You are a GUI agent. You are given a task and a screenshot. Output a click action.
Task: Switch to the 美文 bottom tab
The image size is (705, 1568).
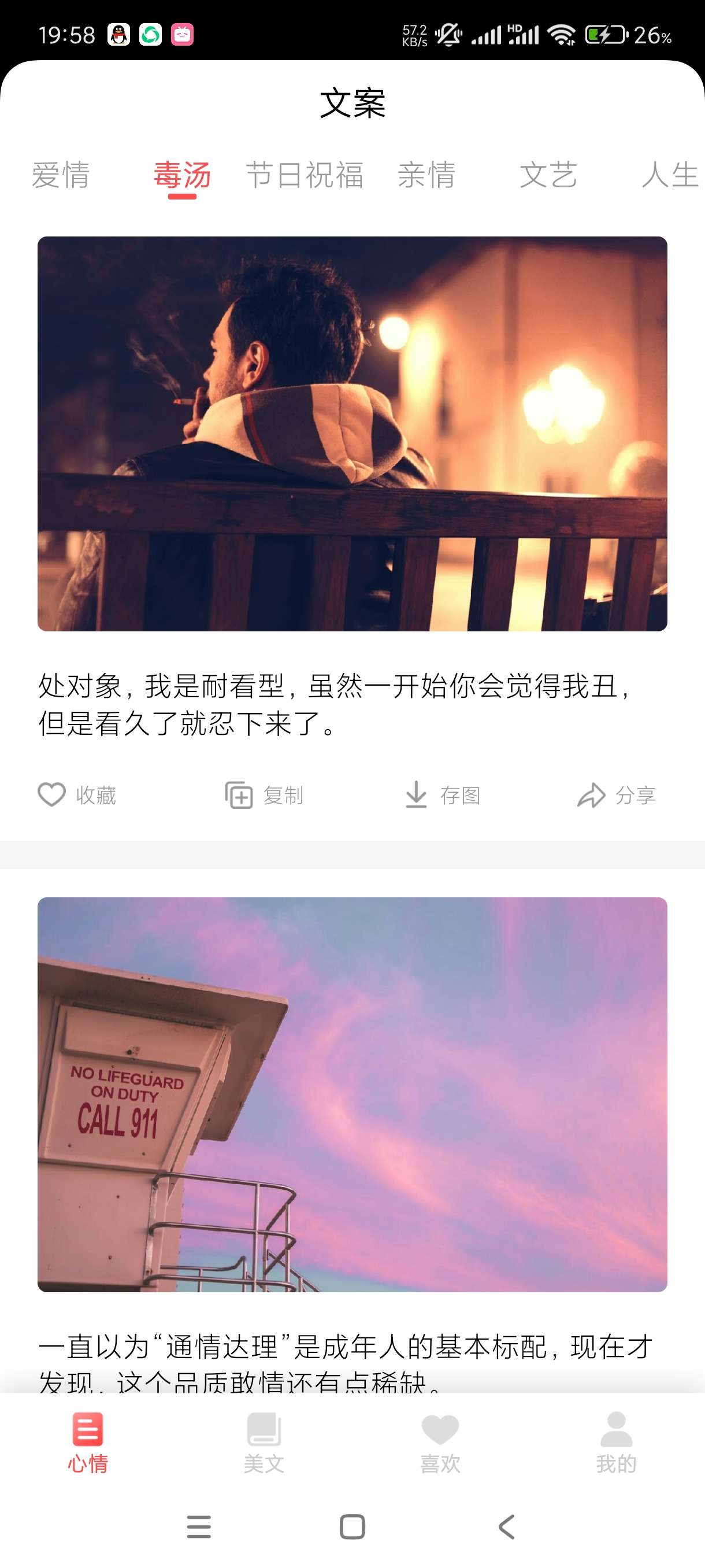point(264,1443)
